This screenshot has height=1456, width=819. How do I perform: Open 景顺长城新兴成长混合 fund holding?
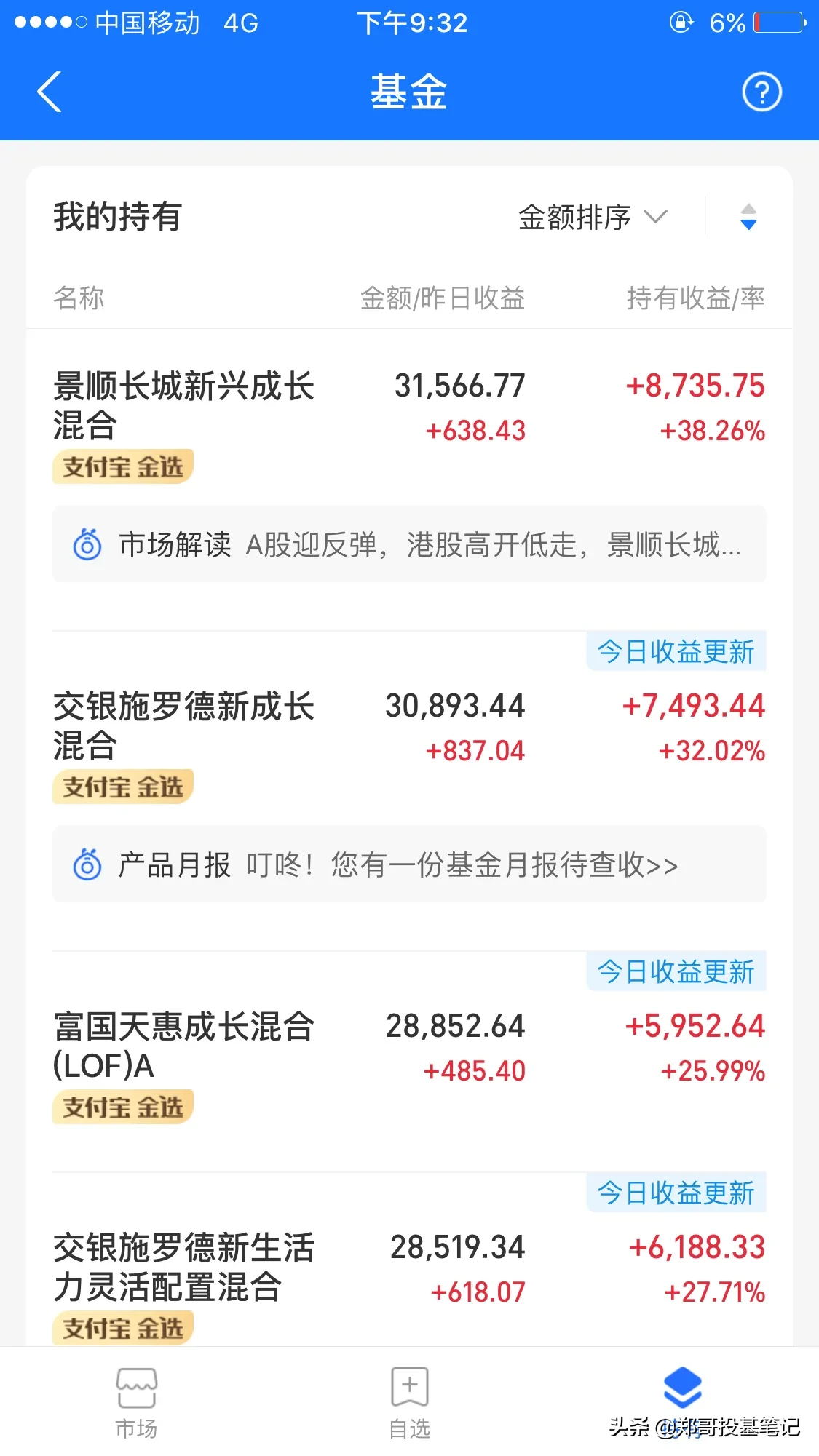(x=183, y=405)
